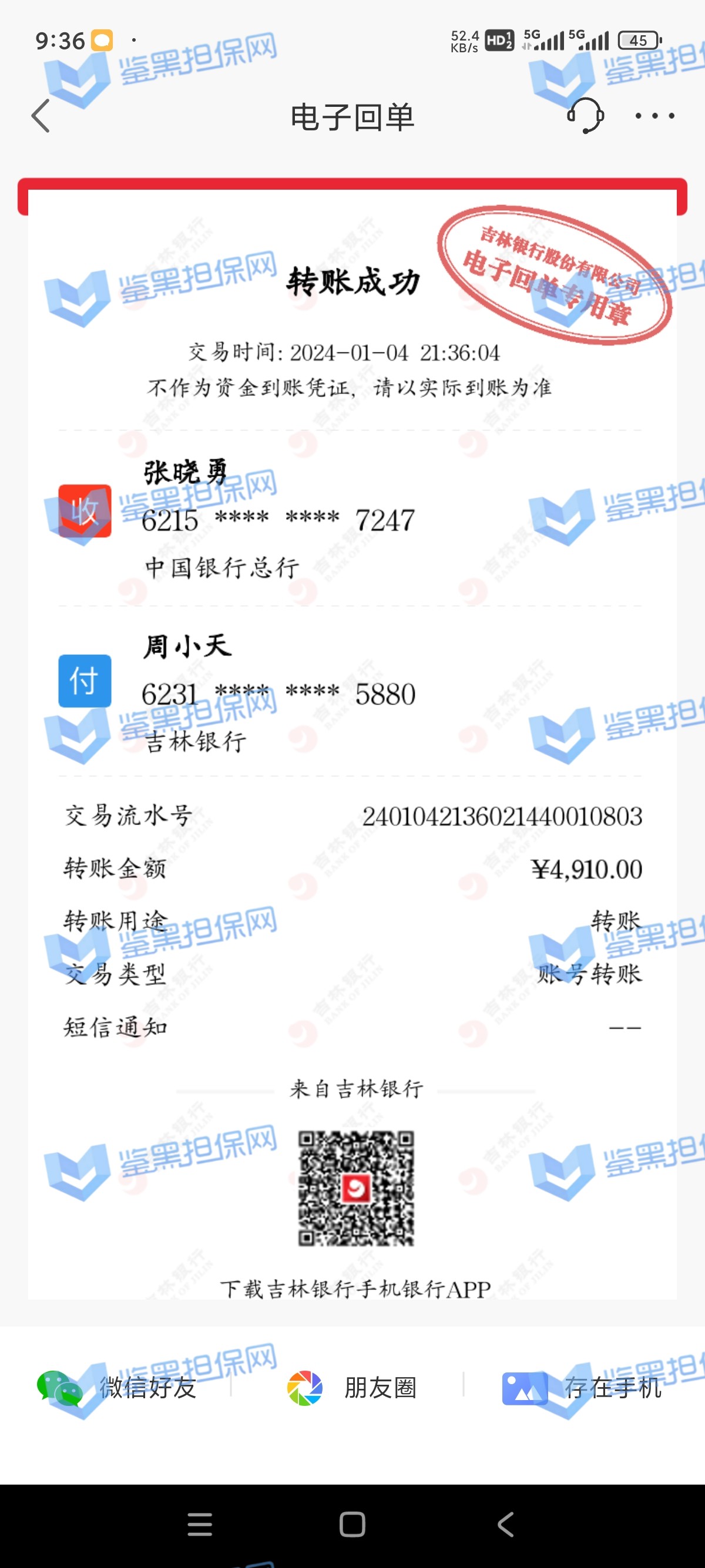This screenshot has height=1568, width=705.
Task: Save receipt via 存在手机
Action: pos(582,1388)
